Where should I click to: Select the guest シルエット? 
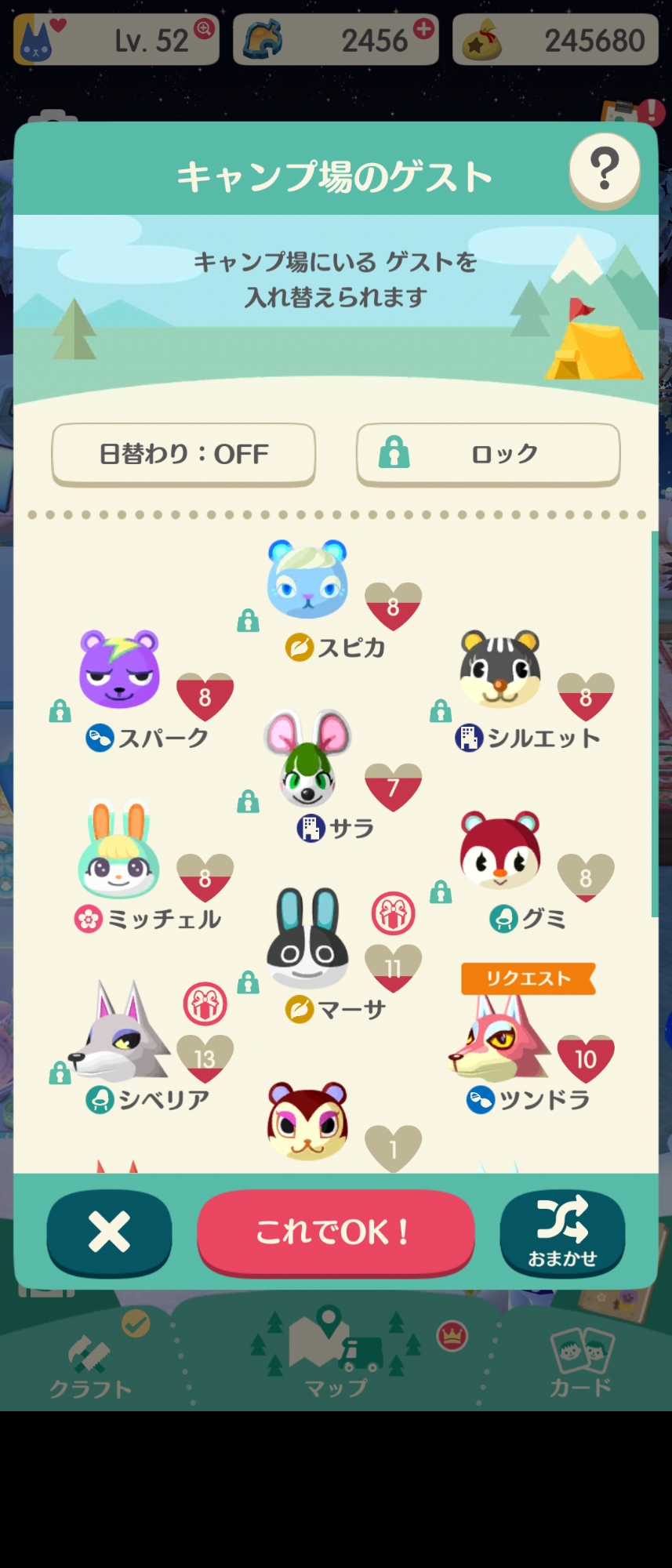(x=499, y=670)
